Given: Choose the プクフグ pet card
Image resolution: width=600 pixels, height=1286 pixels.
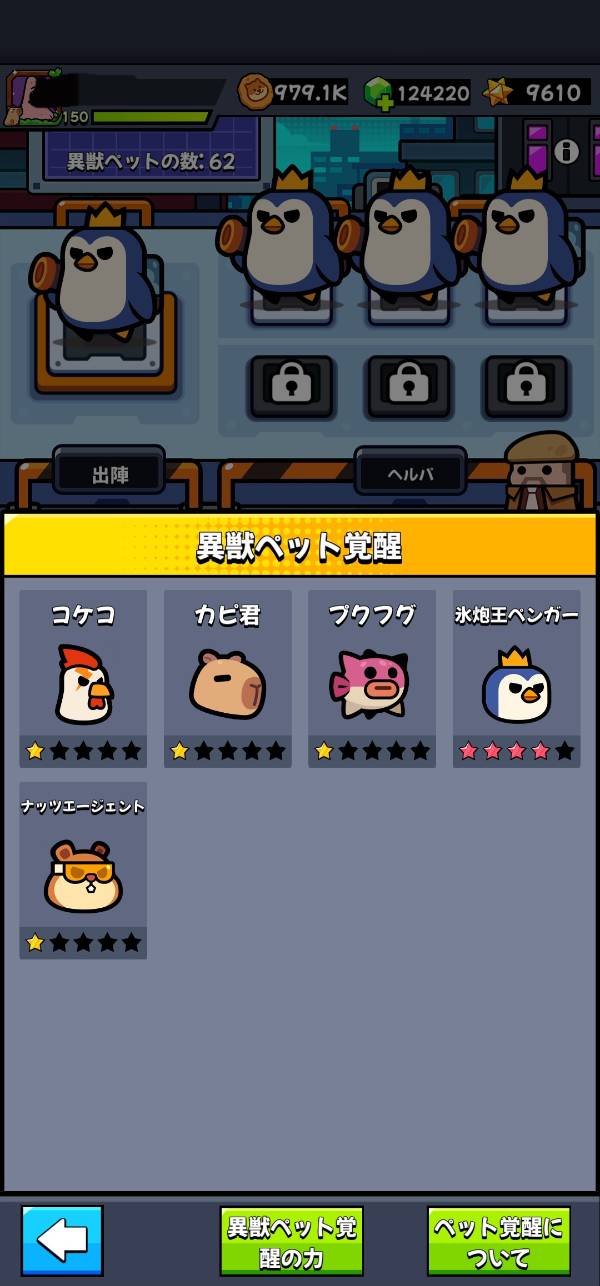Looking at the screenshot, I should (371, 678).
